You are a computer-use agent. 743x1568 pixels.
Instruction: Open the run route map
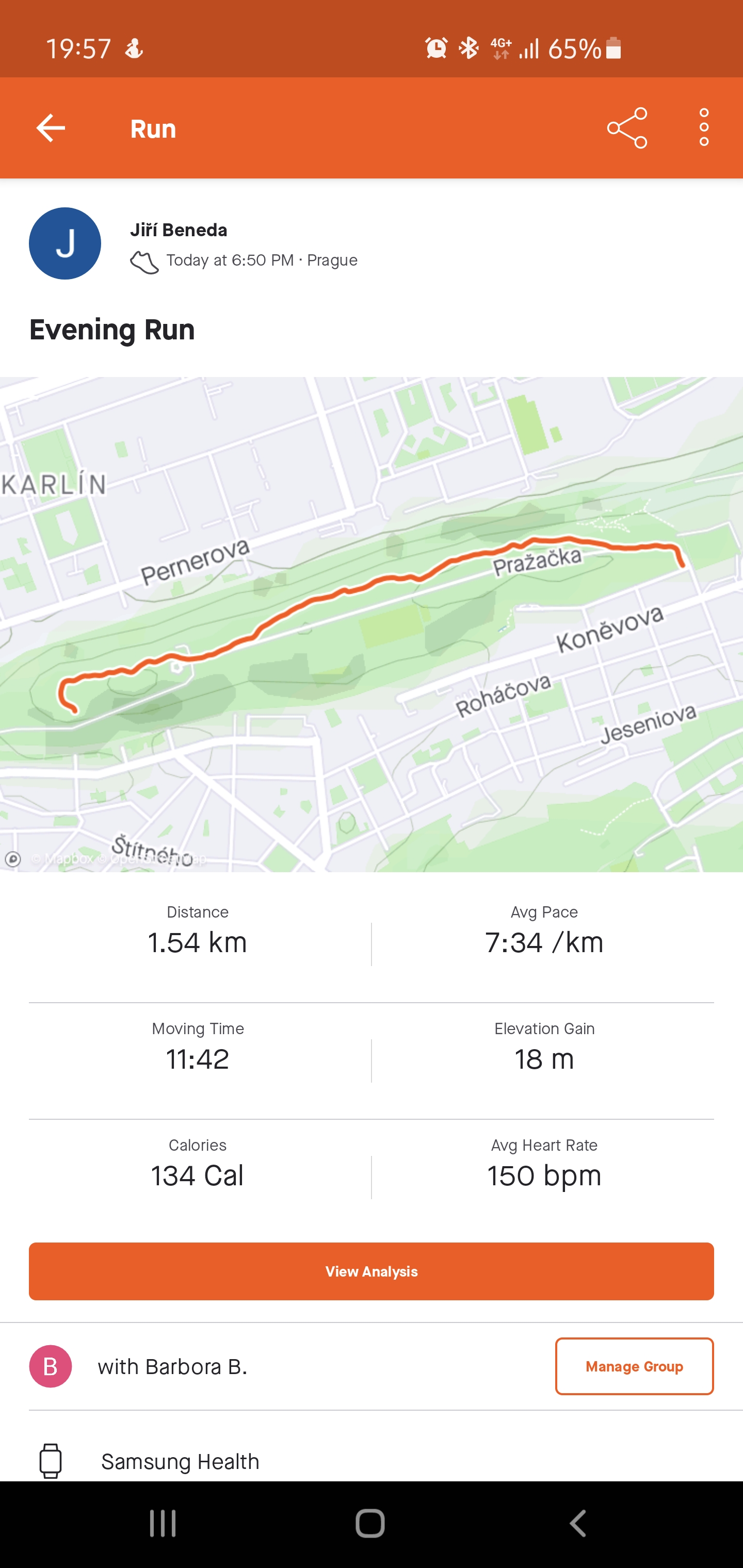pos(372,625)
